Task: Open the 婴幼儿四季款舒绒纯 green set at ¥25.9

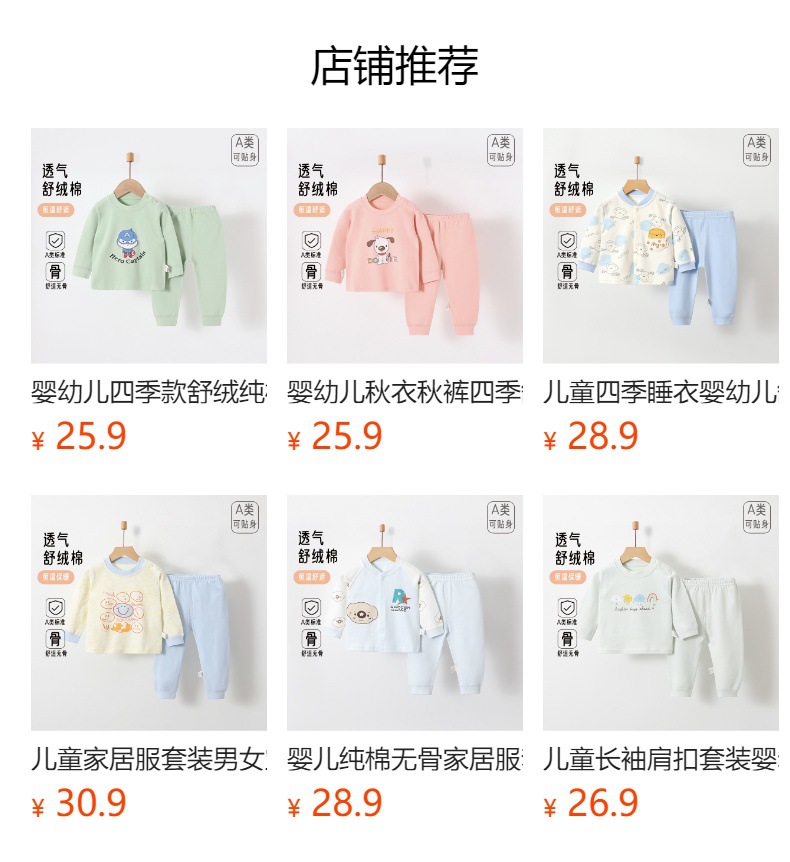Action: coord(148,246)
